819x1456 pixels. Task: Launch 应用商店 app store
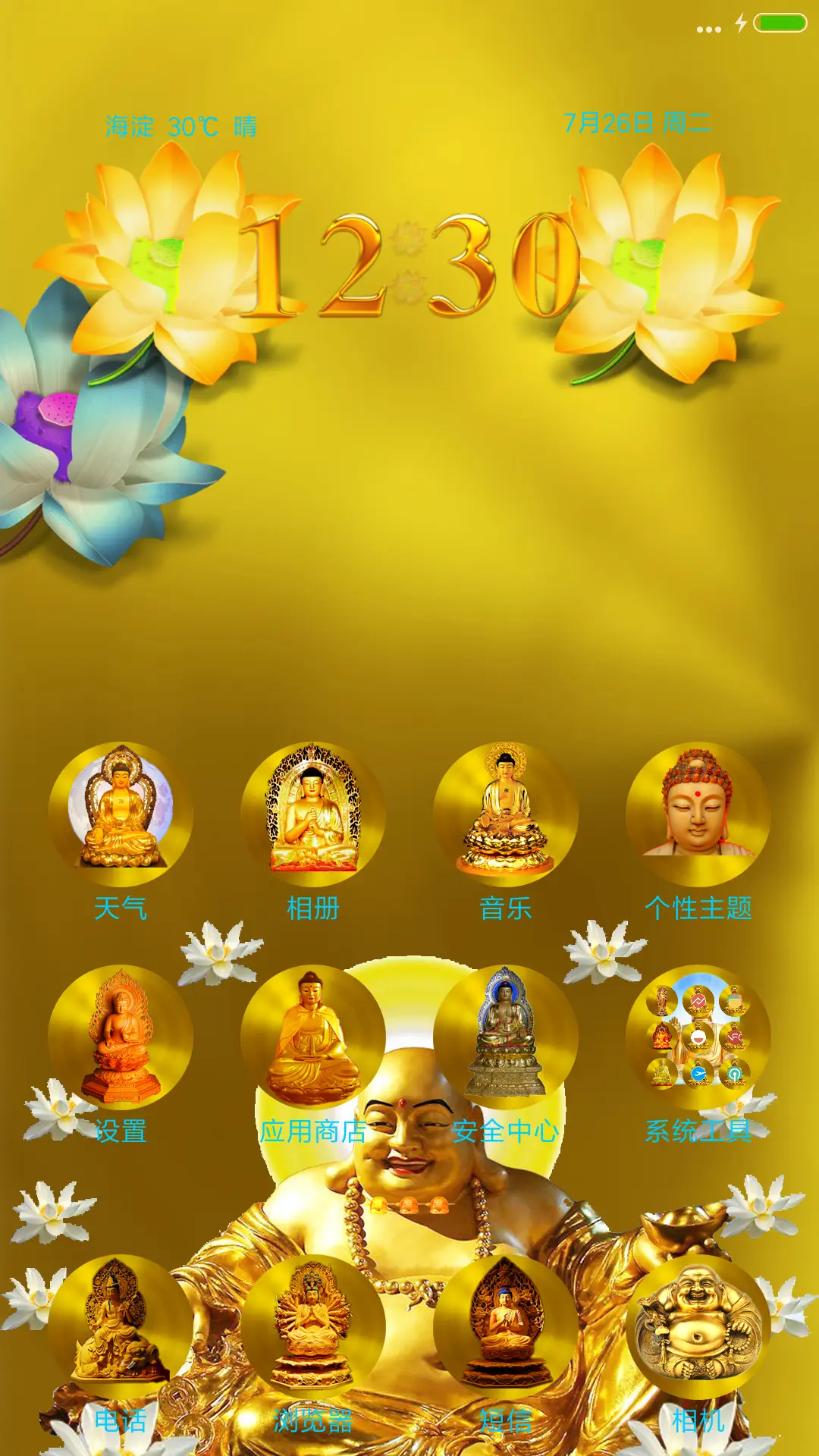coord(313,1037)
